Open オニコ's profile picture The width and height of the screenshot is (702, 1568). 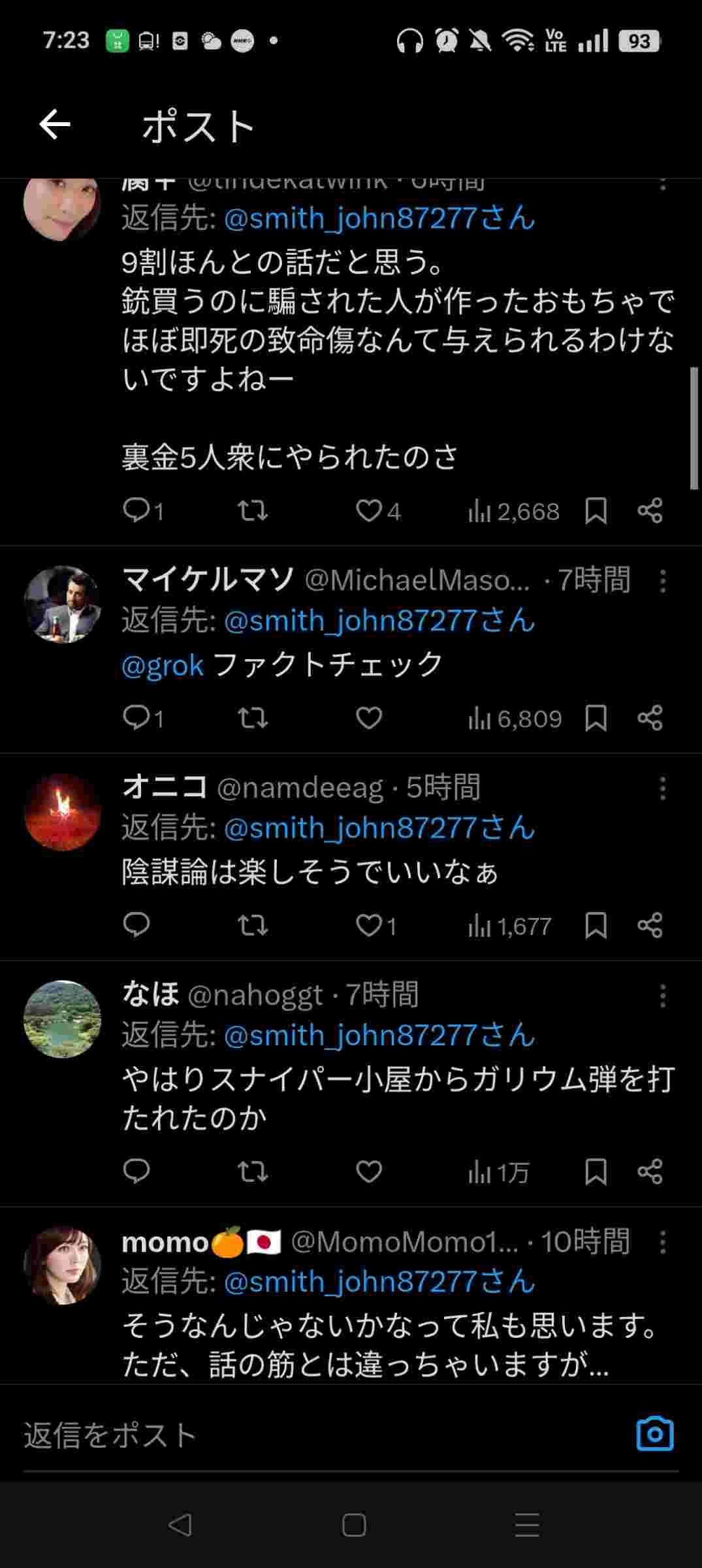[x=62, y=812]
